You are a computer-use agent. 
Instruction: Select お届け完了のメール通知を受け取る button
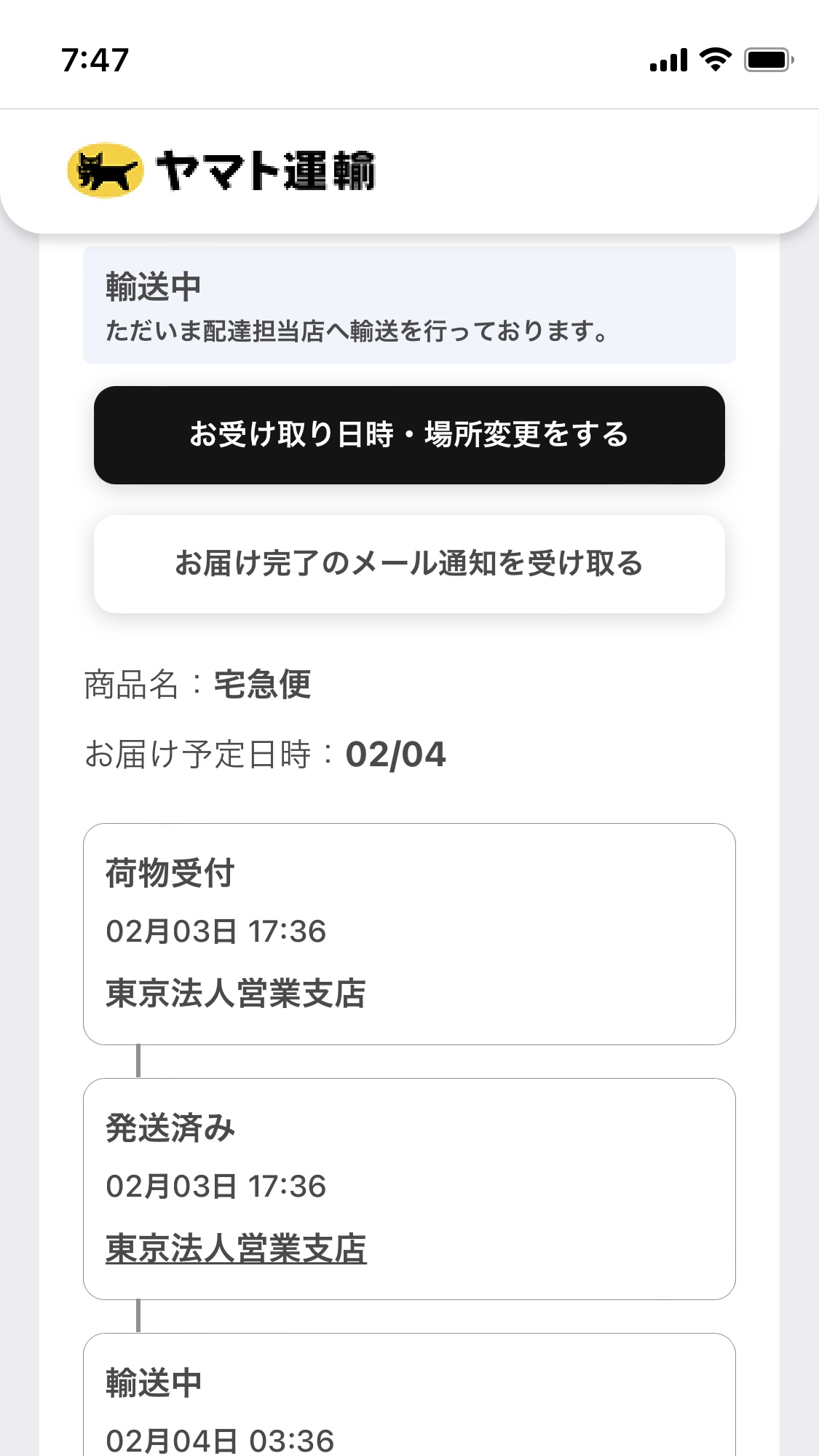[x=409, y=564]
